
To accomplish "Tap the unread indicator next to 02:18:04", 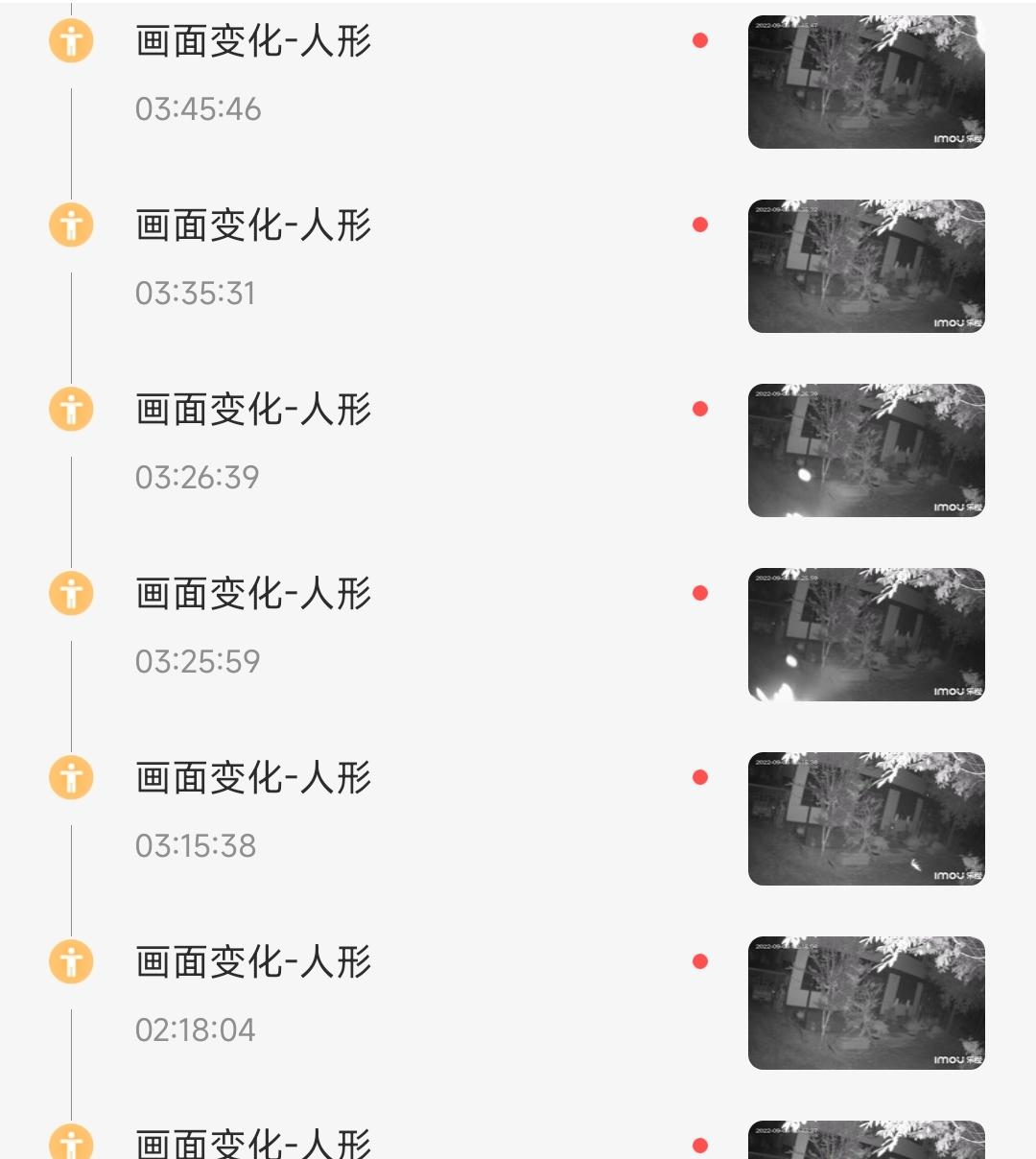I will point(701,961).
